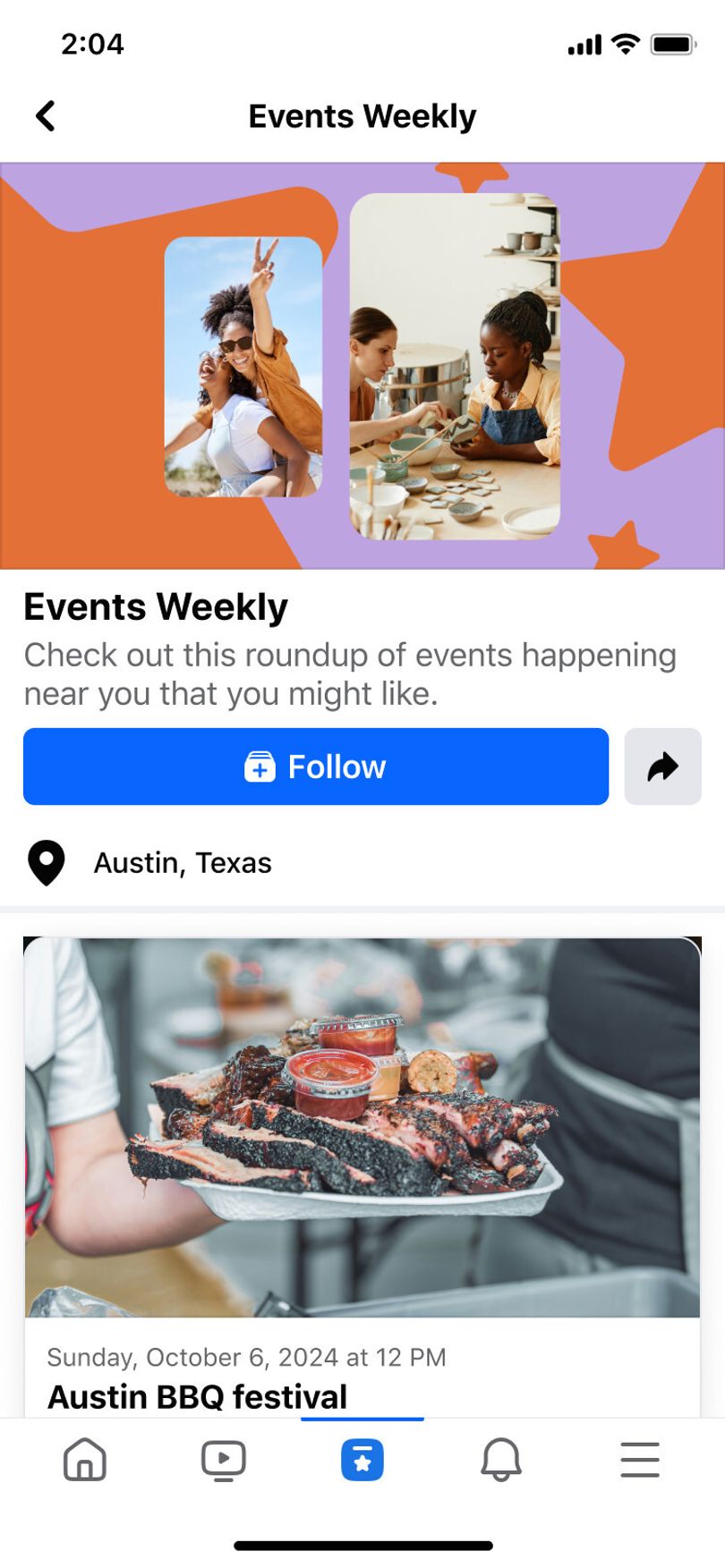This screenshot has width=725, height=1568.
Task: Switch to the Video tab
Action: [224, 1460]
